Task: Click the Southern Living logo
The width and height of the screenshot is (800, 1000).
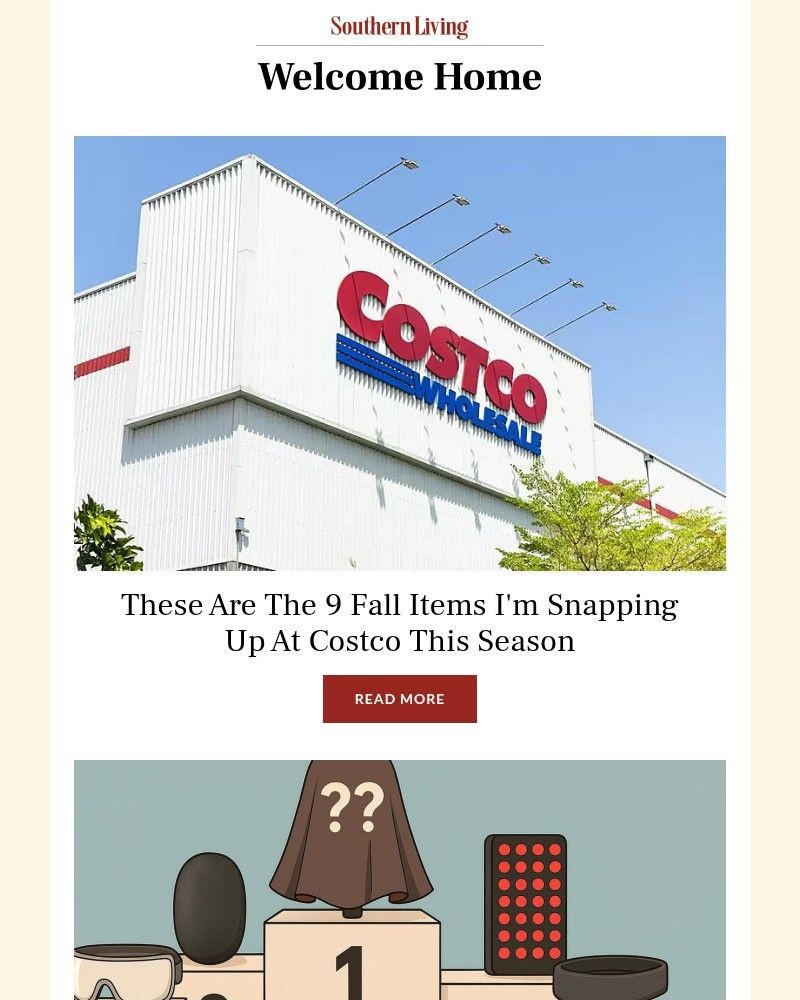Action: point(398,25)
